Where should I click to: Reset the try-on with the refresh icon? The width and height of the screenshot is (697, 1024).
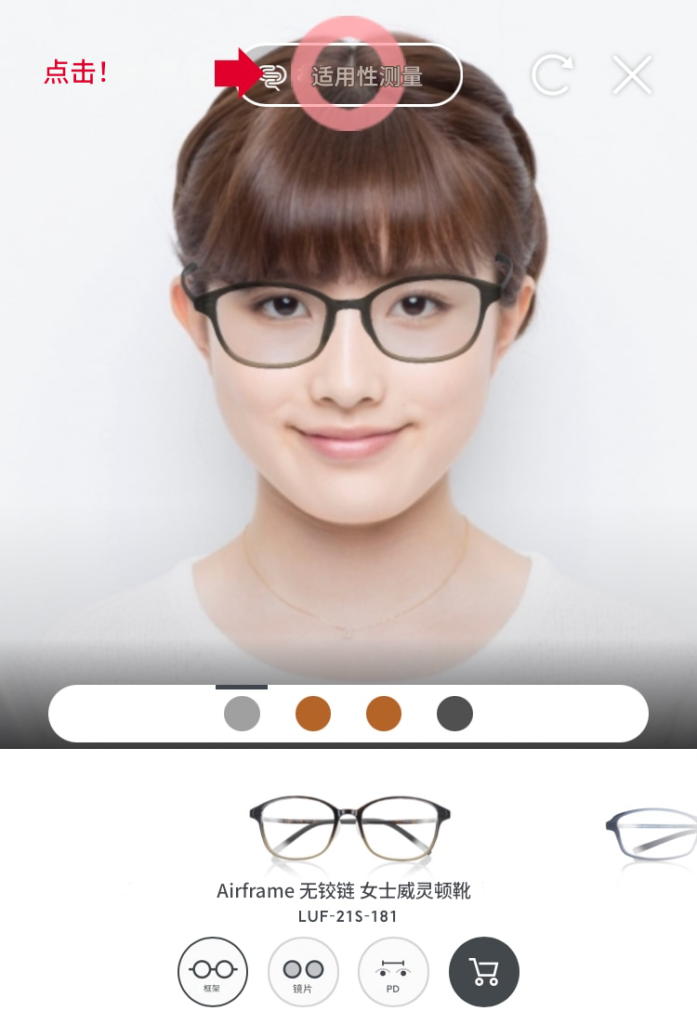552,76
